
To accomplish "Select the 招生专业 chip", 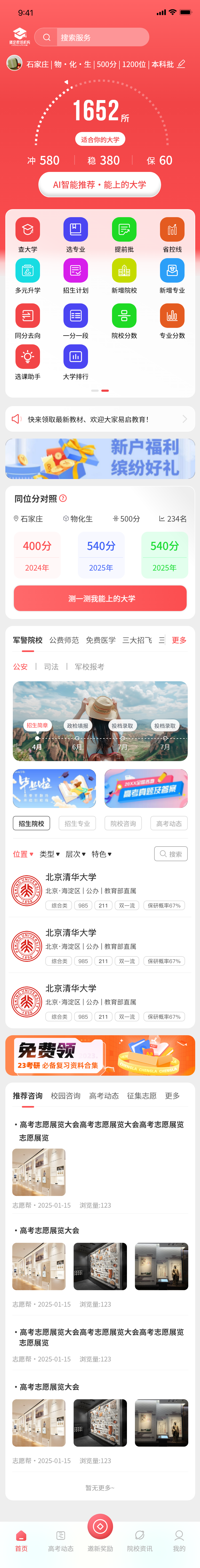I will tap(77, 824).
